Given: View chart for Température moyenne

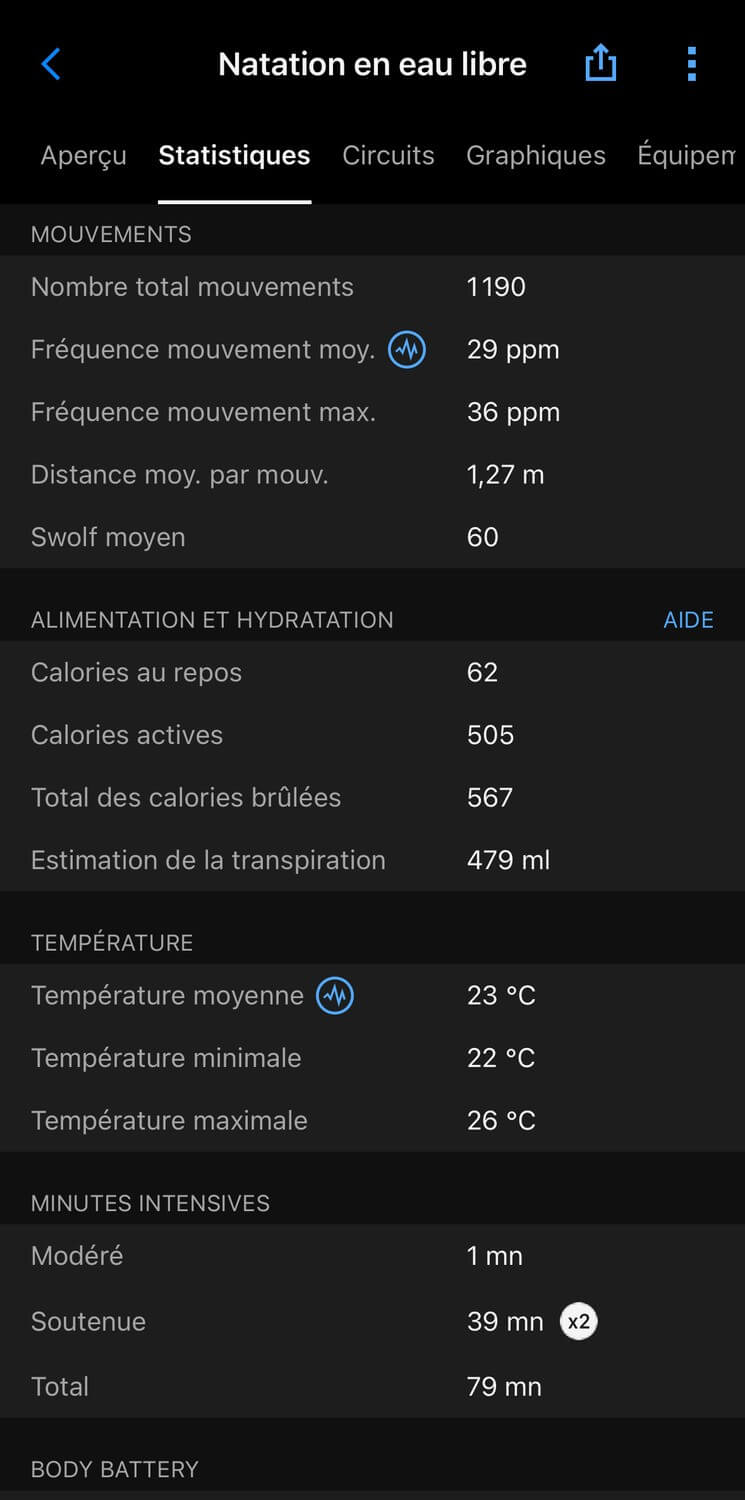Looking at the screenshot, I should [x=335, y=995].
